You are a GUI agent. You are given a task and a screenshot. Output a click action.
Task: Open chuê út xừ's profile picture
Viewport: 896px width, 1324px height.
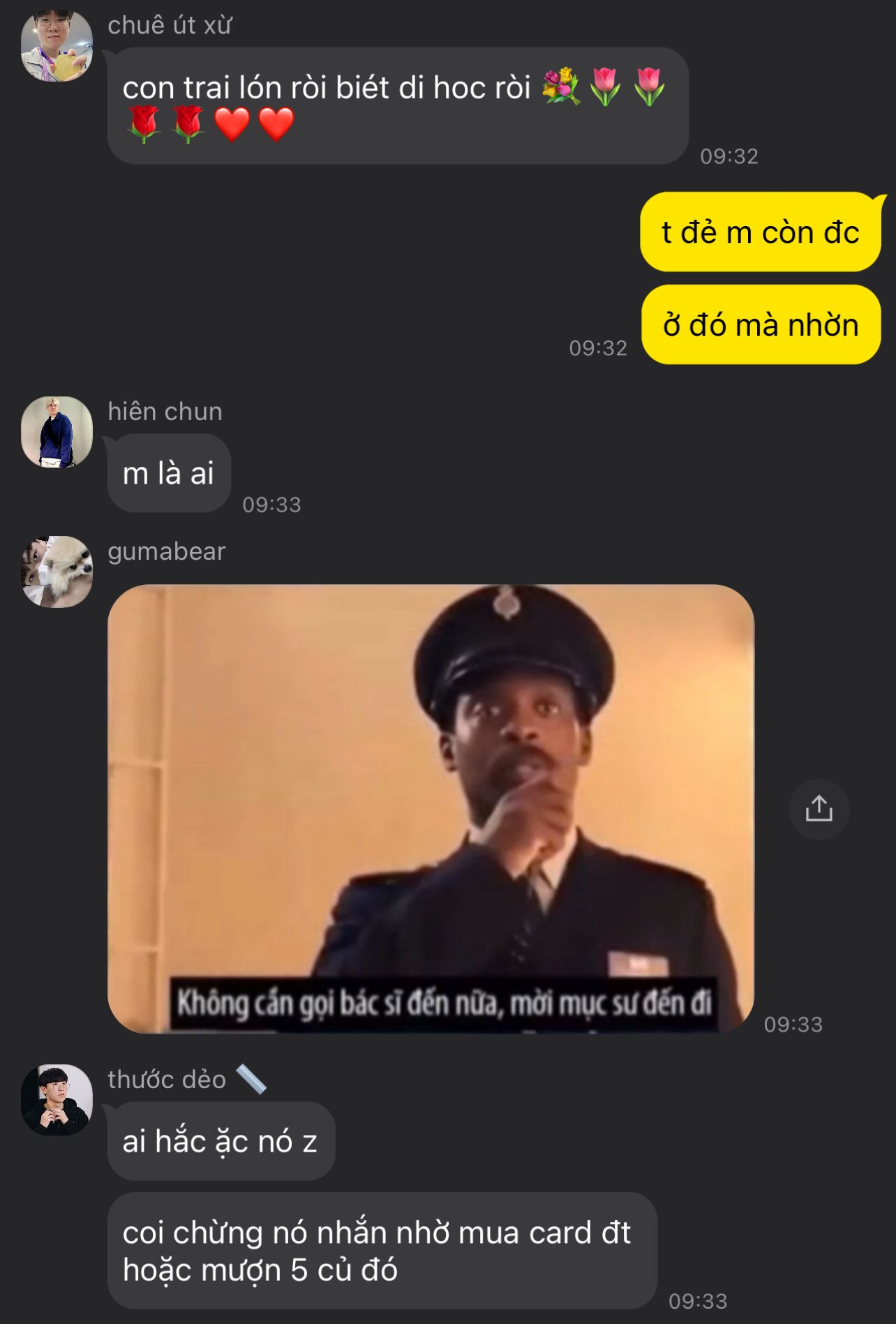click(x=57, y=45)
